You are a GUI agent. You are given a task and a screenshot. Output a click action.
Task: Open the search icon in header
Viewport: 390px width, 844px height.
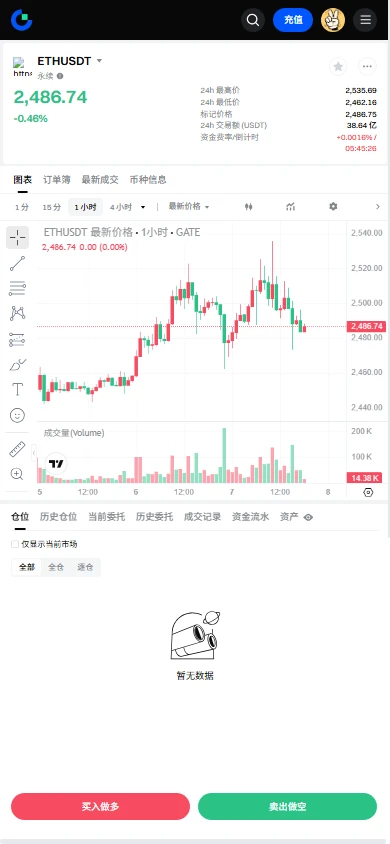tap(252, 20)
